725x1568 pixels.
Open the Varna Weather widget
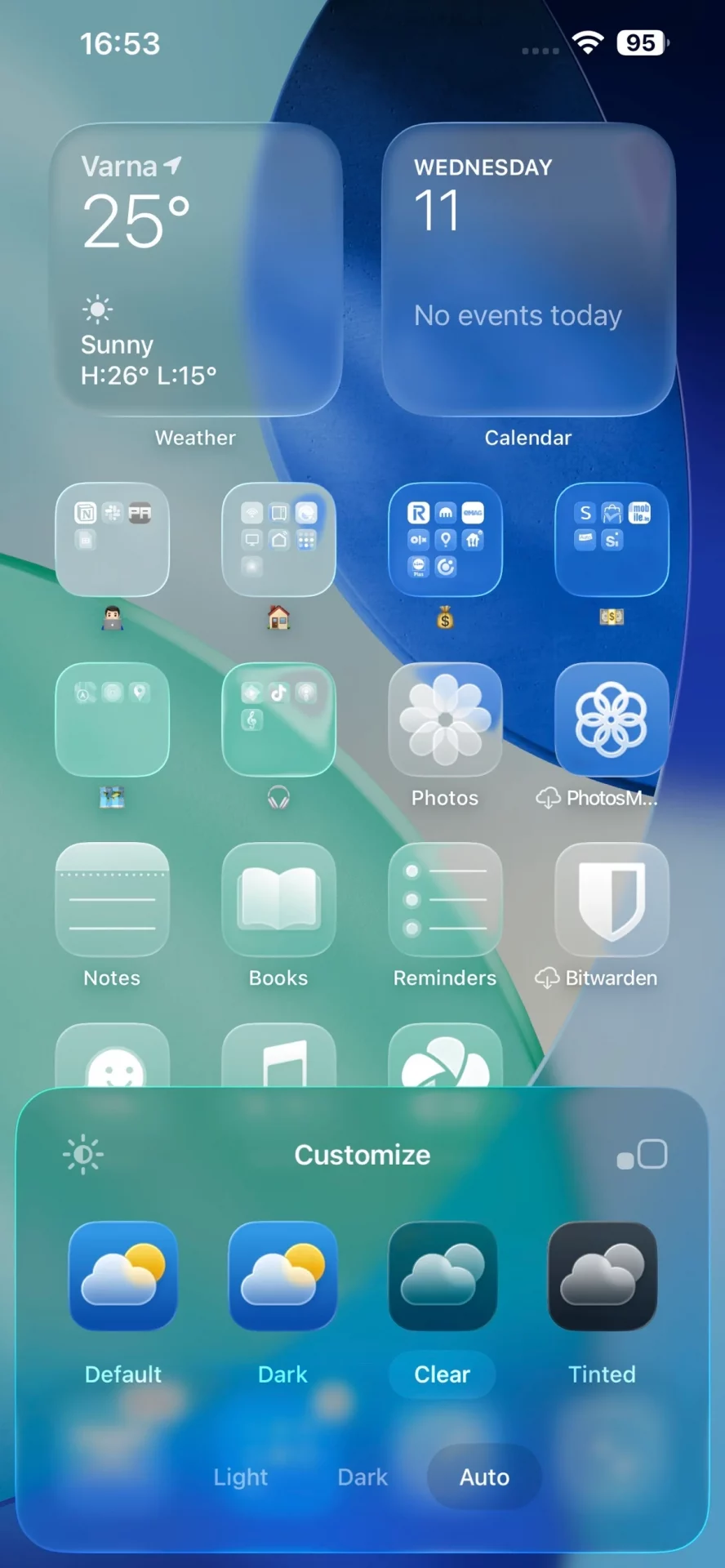tap(196, 269)
